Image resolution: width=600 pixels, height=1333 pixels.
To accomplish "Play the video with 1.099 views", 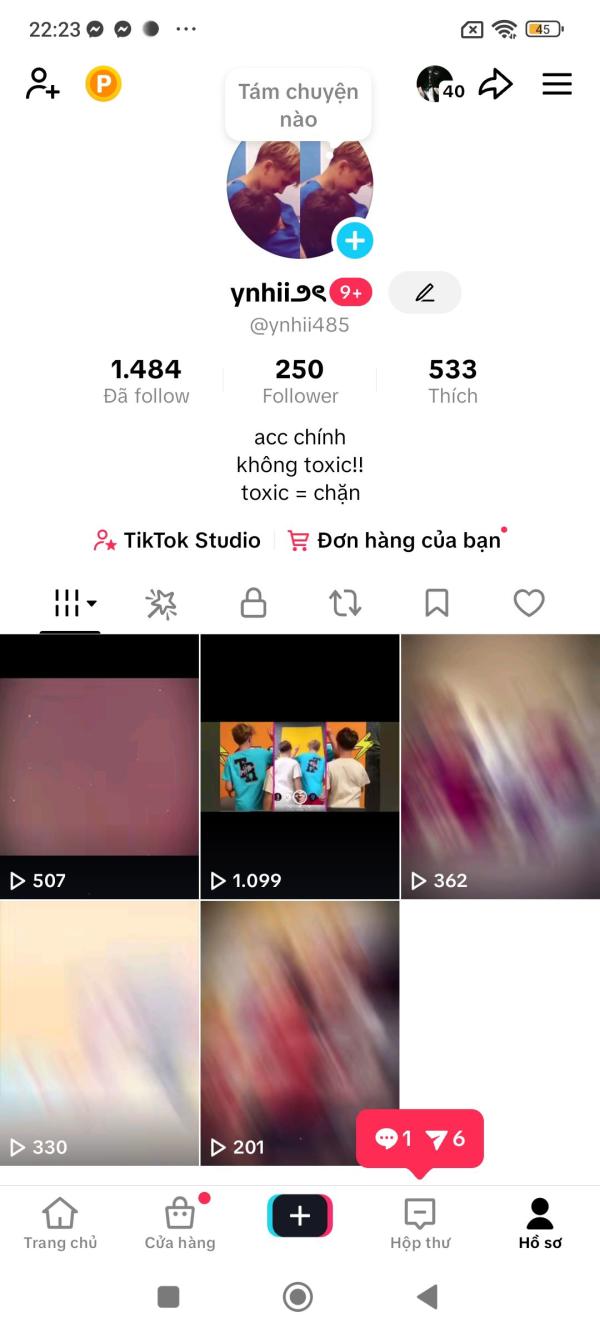I will (x=300, y=766).
